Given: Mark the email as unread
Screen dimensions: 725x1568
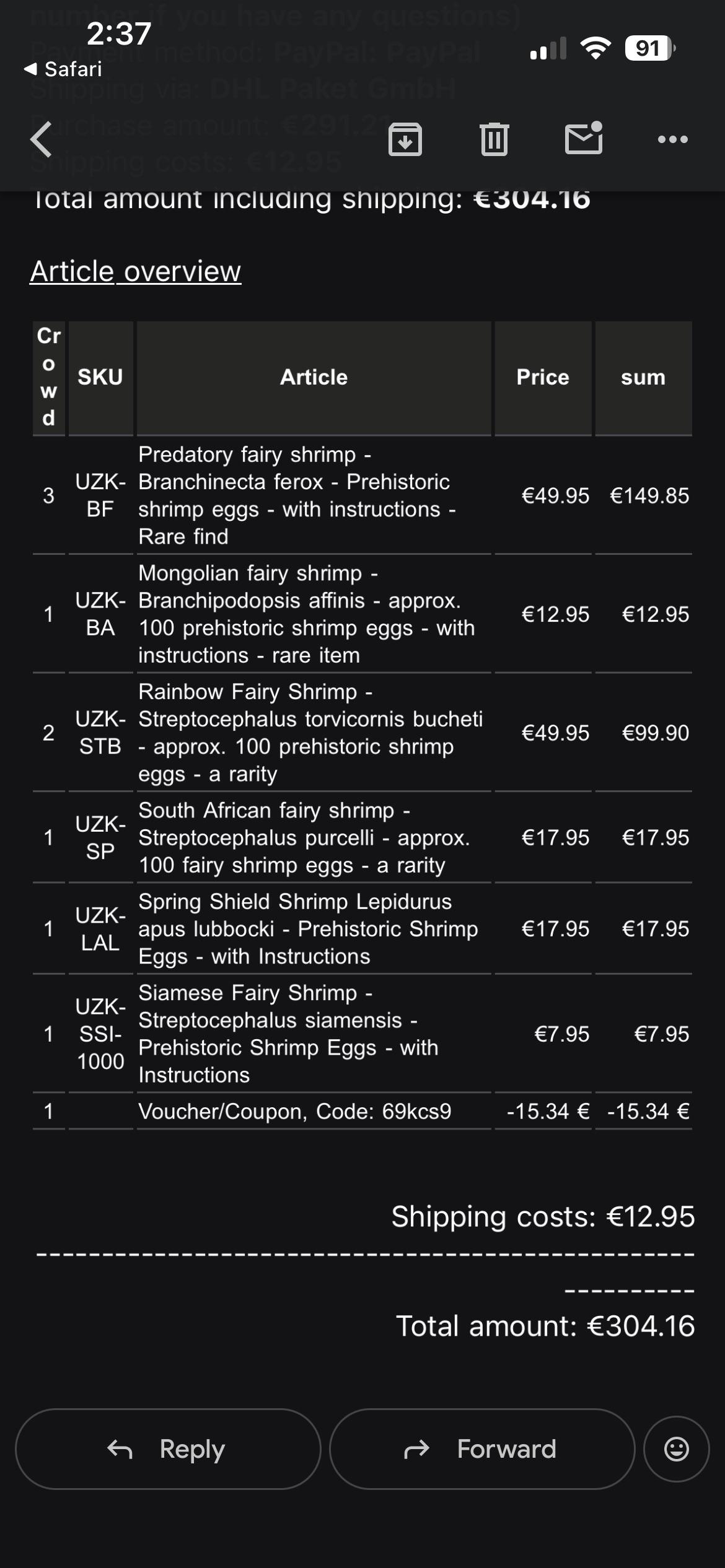Looking at the screenshot, I should (x=584, y=138).
